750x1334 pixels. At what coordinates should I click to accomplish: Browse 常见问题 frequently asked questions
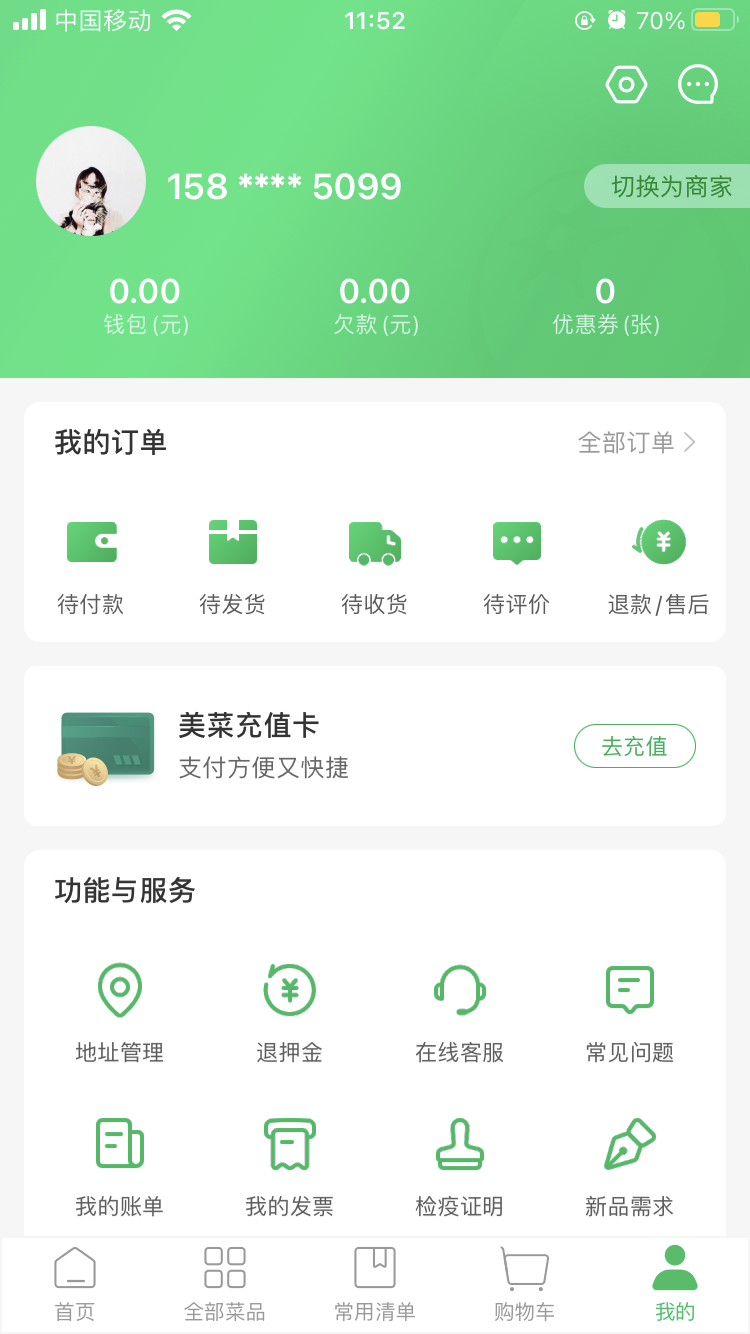[x=628, y=1010]
